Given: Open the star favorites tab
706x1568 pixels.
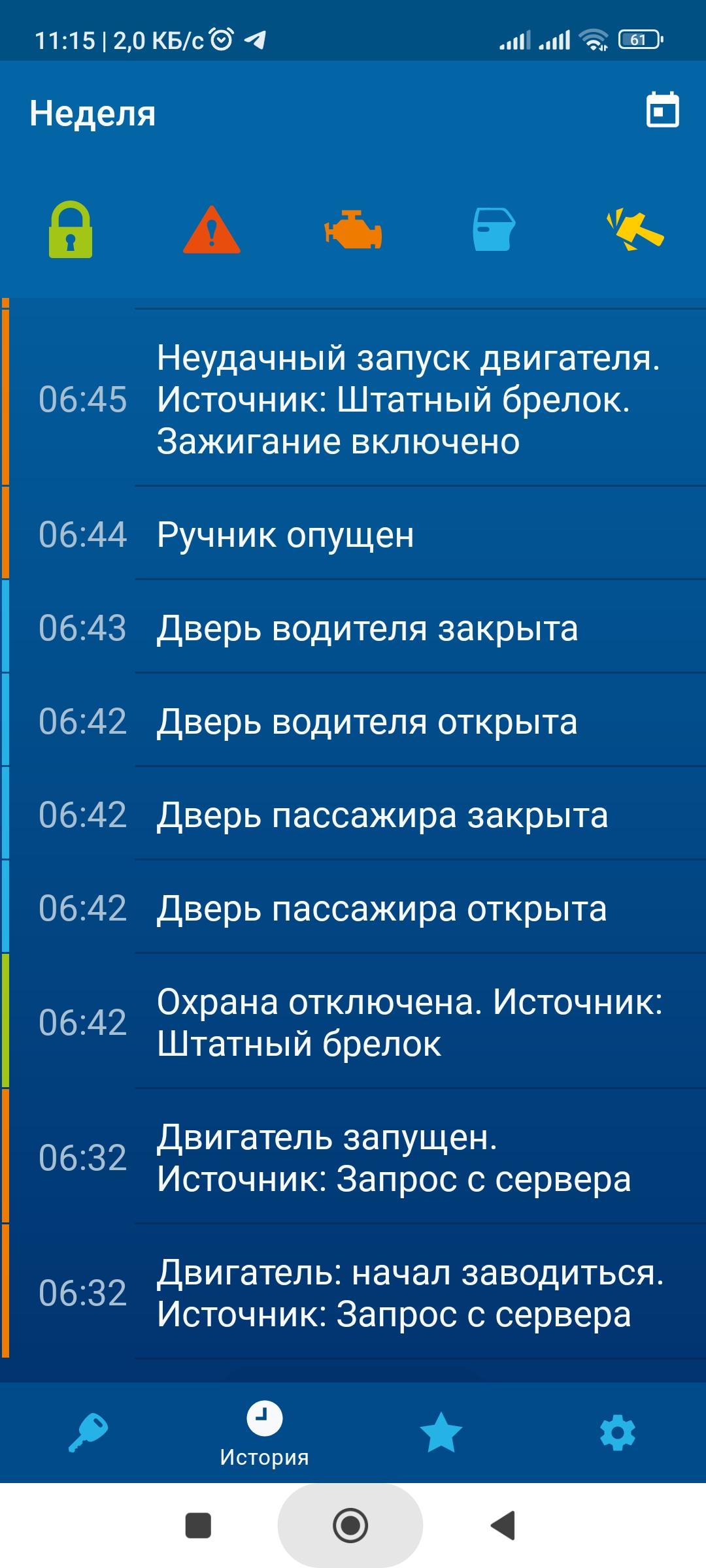Looking at the screenshot, I should [441, 1432].
